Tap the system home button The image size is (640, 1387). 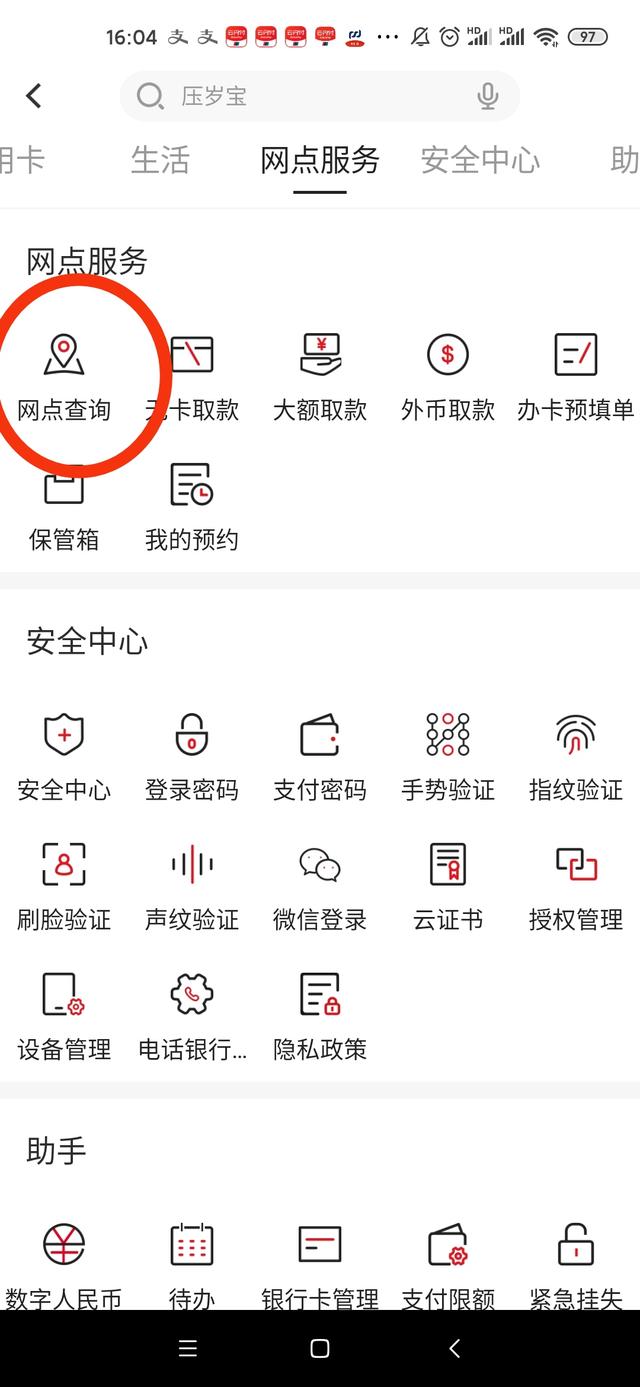(320, 1348)
